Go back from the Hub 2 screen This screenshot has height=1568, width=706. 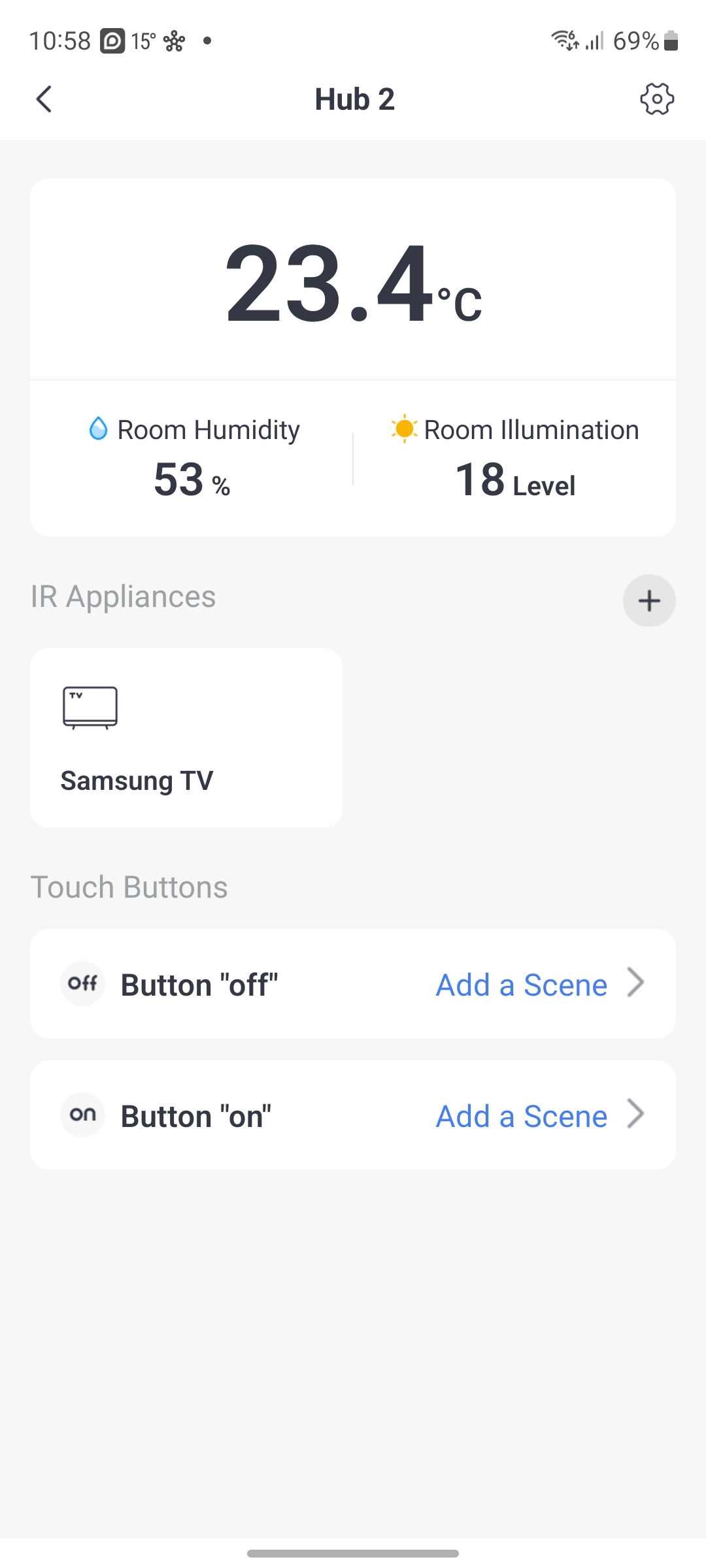44,99
